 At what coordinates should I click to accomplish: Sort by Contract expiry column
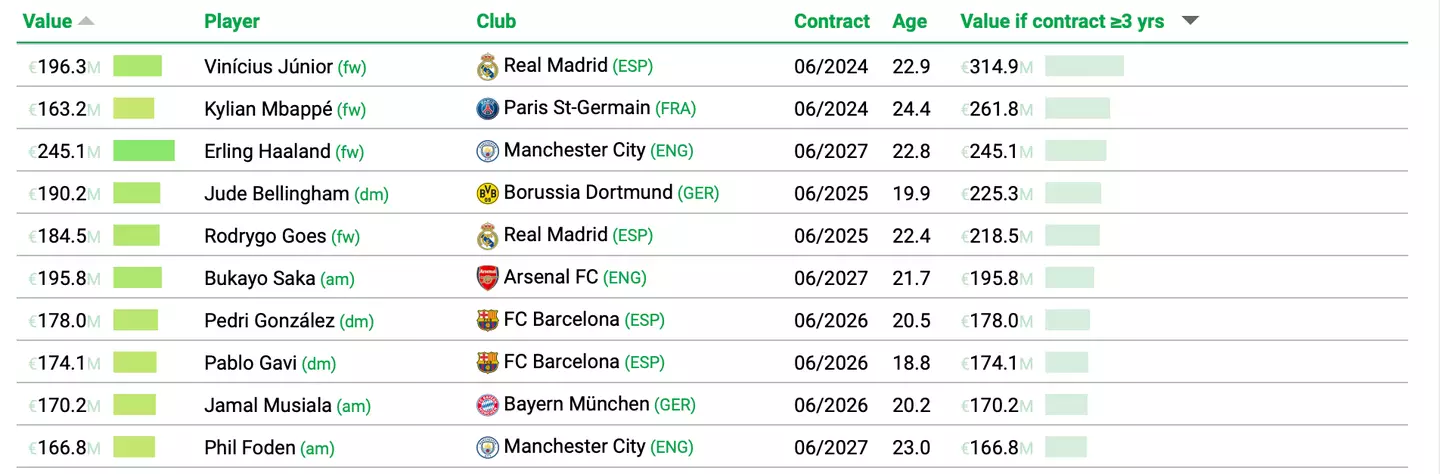[x=832, y=21]
